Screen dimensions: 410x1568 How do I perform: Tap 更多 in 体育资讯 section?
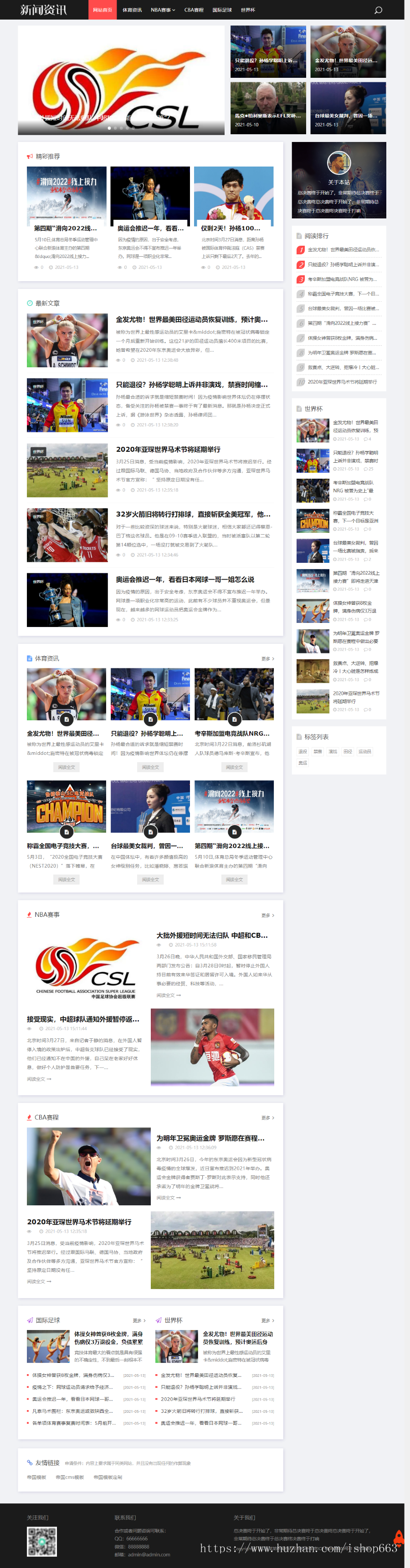click(x=267, y=658)
